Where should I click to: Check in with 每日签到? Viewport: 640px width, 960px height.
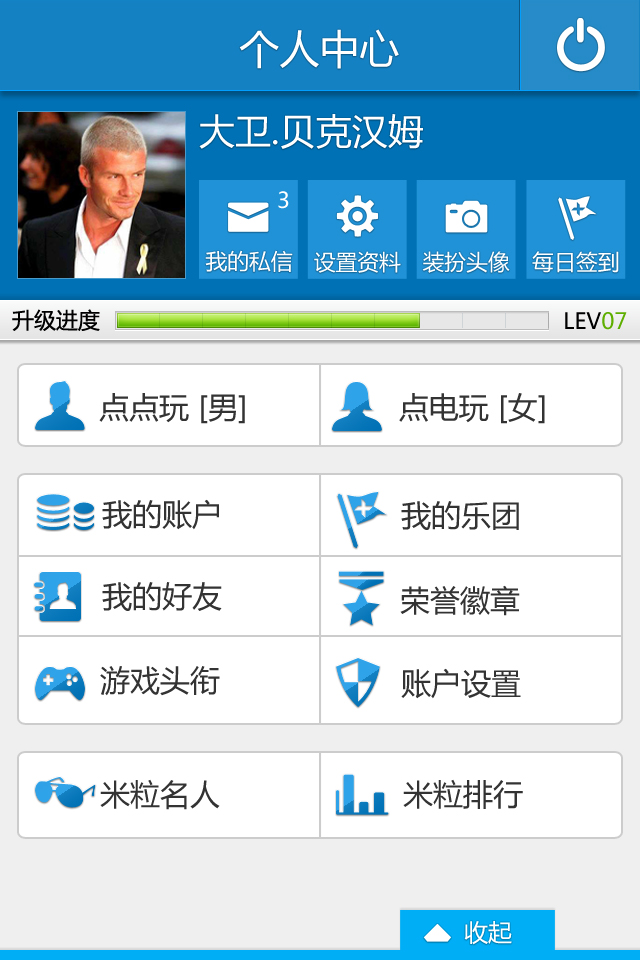tap(576, 229)
